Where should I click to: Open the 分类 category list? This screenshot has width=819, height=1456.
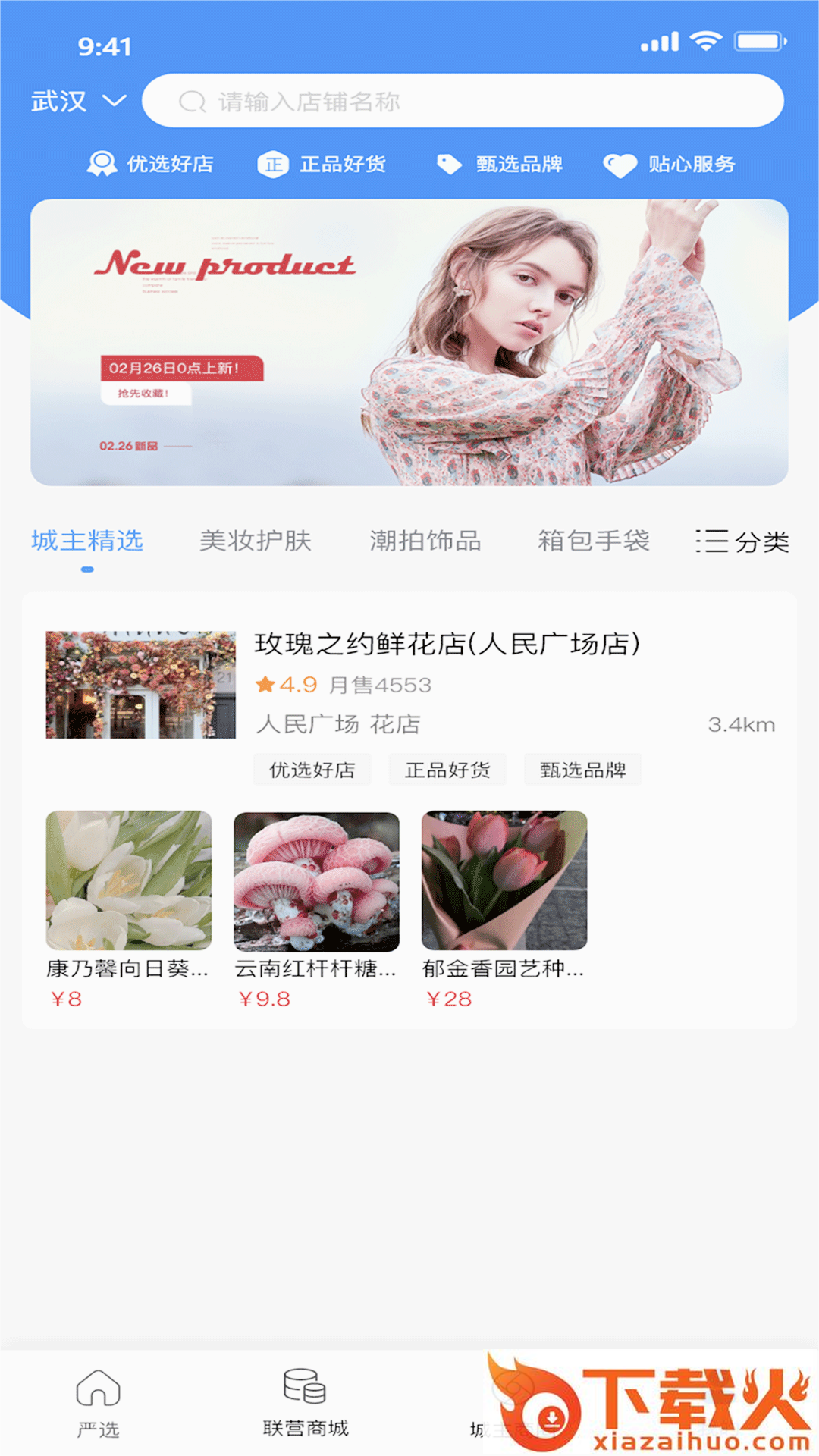pos(742,541)
